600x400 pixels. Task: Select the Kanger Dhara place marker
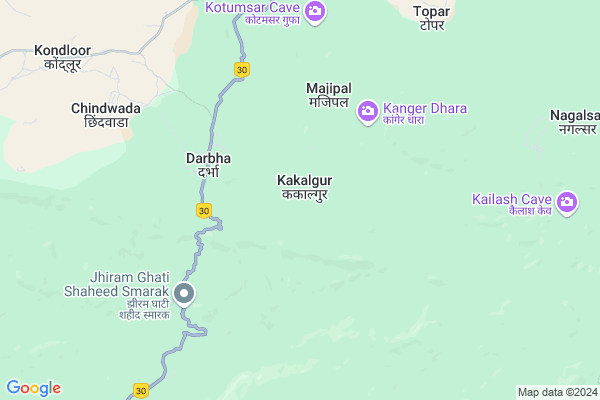click(368, 108)
